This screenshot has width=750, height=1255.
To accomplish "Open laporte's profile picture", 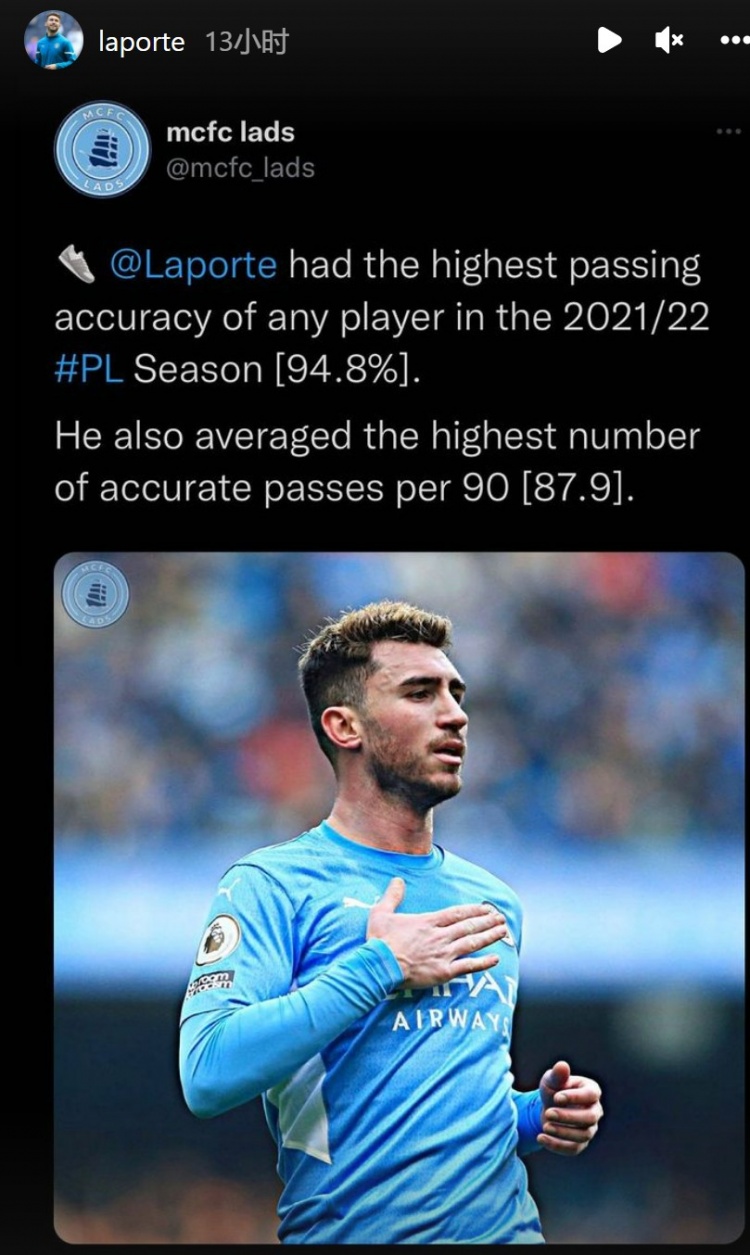I will [52, 40].
